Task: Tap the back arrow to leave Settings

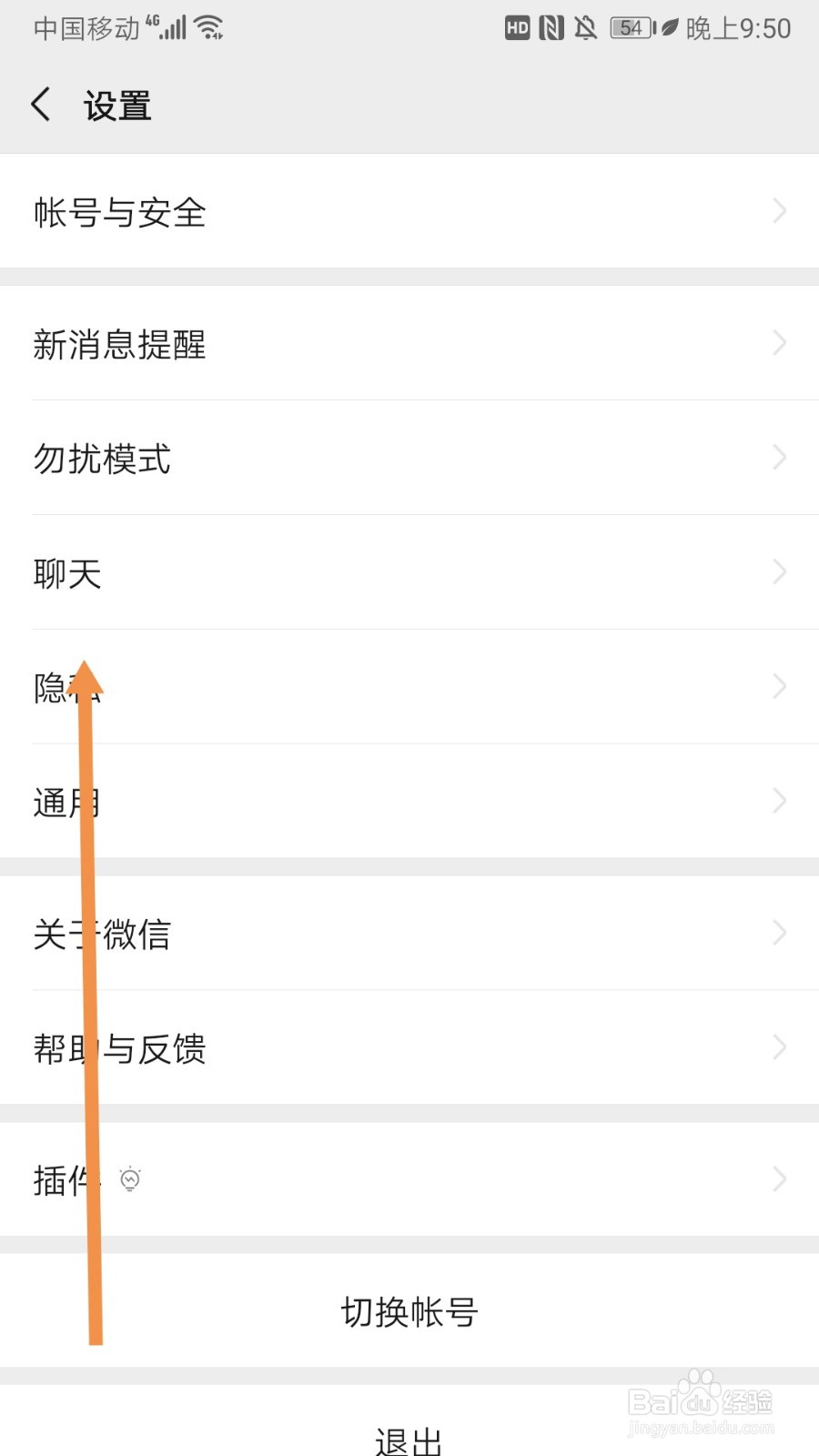Action: 40,105
